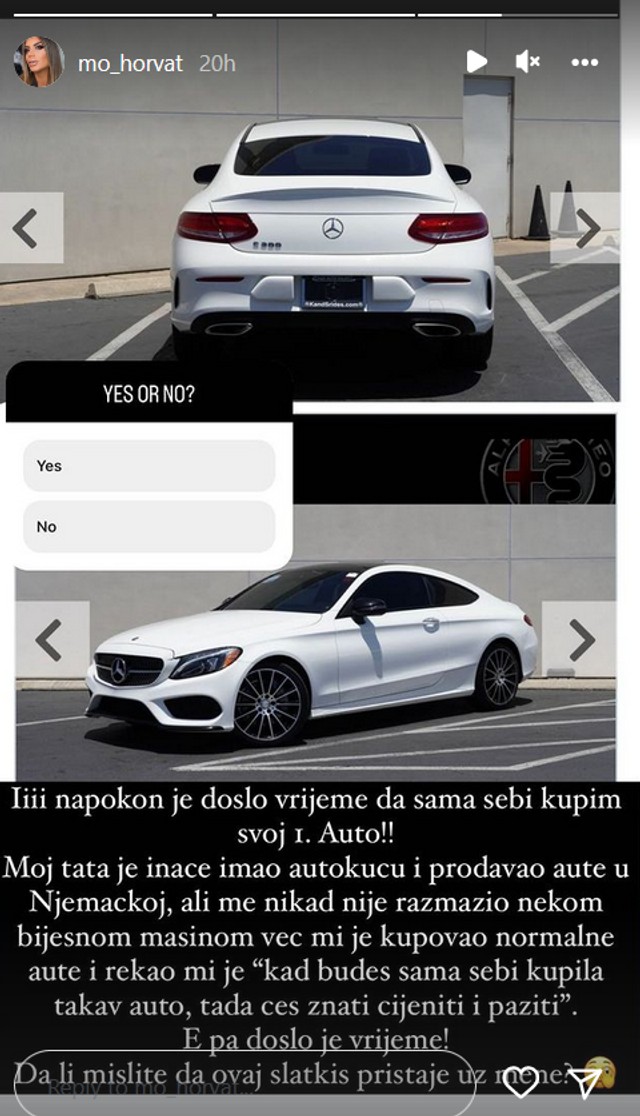Share the story via send icon
640x1116 pixels.
coord(587,1083)
